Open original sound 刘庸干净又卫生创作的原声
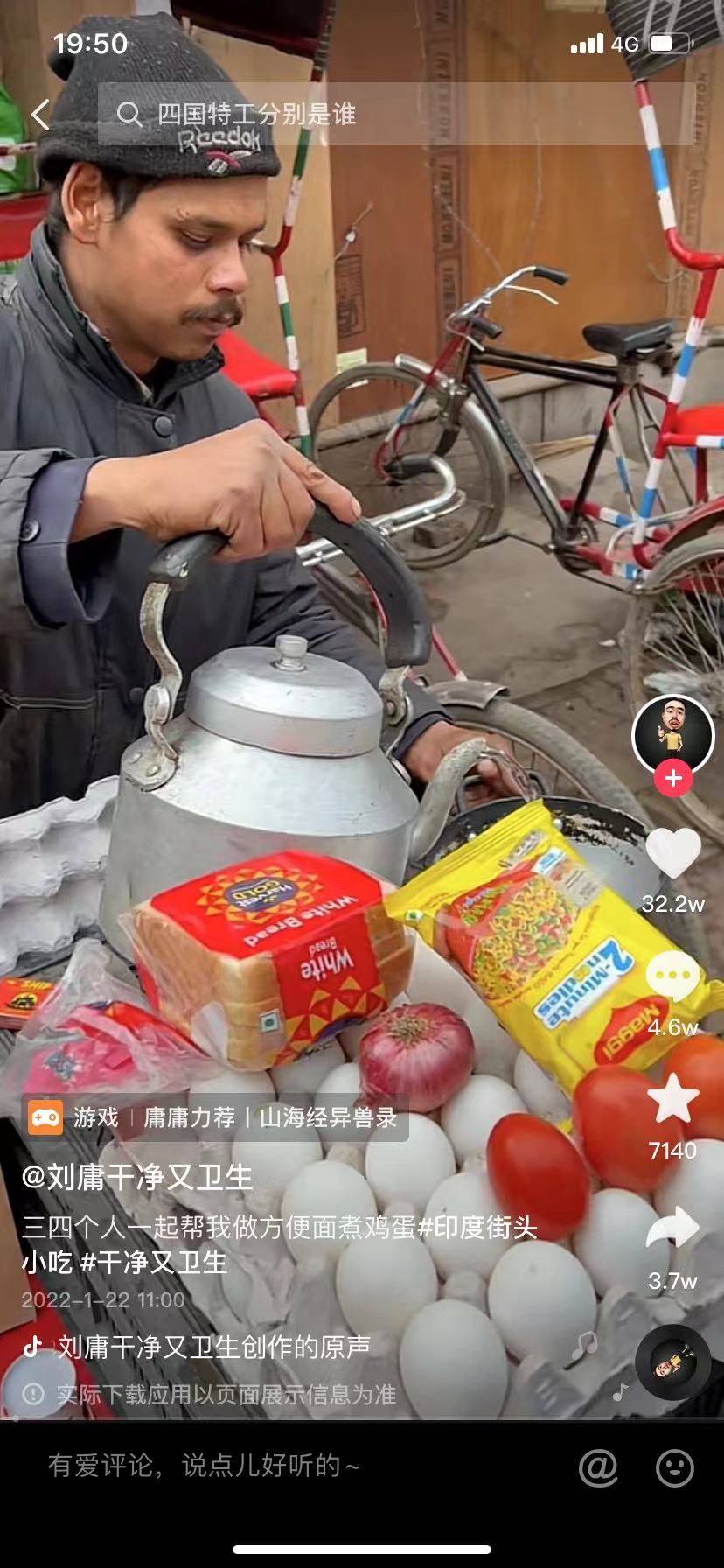This screenshot has height=1568, width=724. click(213, 1347)
